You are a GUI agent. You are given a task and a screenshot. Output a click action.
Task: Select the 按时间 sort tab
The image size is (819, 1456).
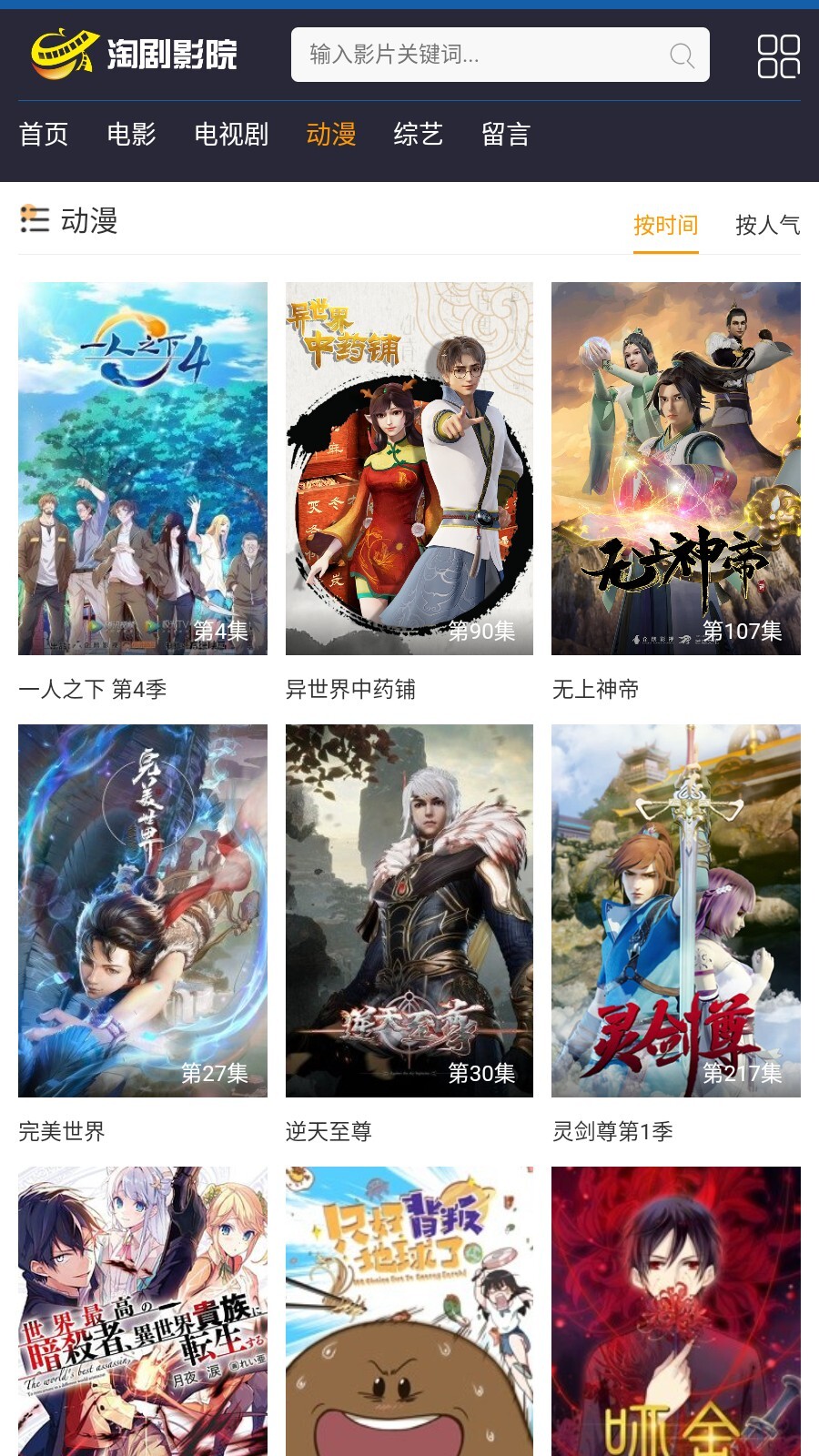(668, 225)
